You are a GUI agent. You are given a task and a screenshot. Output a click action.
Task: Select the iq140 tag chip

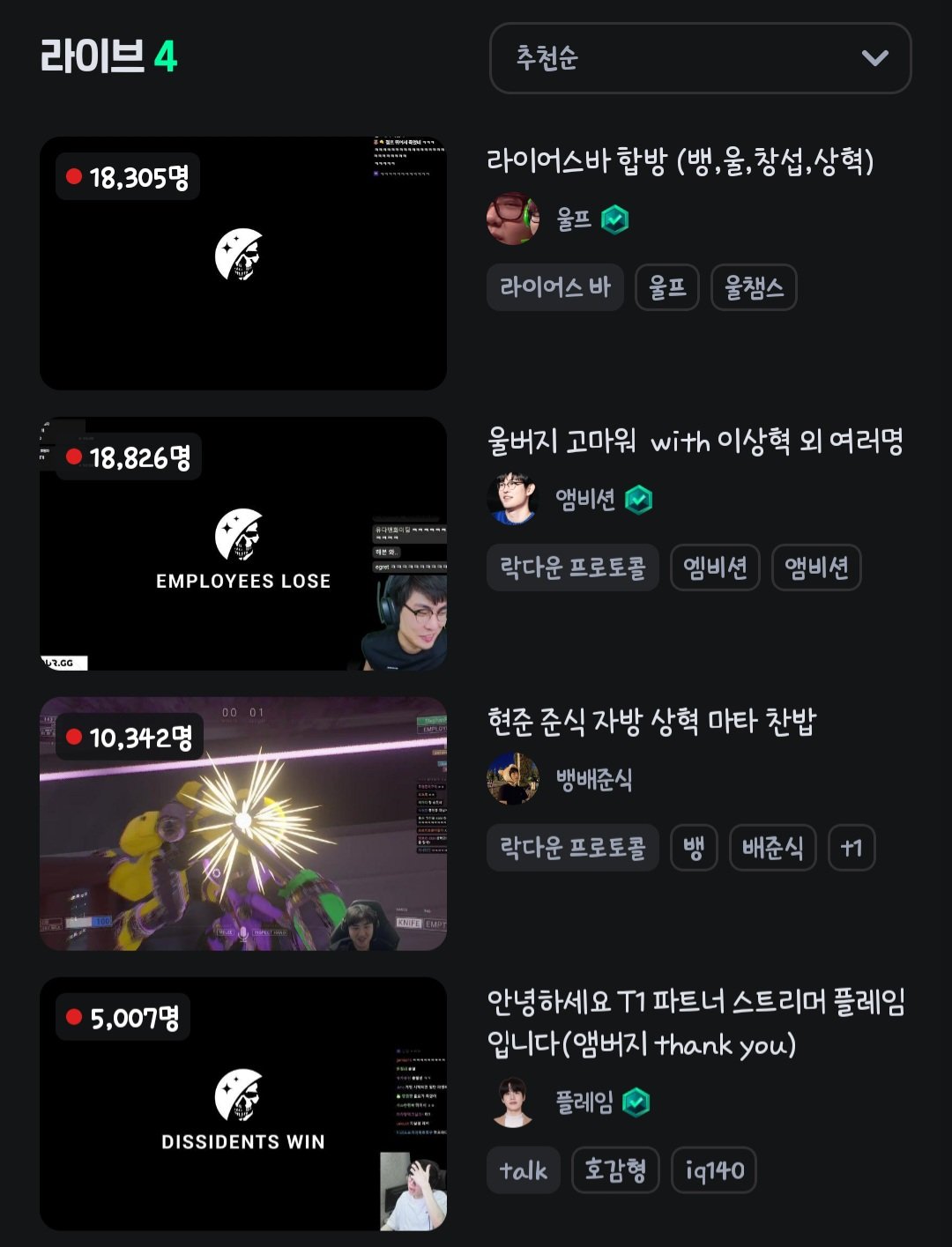714,1170
